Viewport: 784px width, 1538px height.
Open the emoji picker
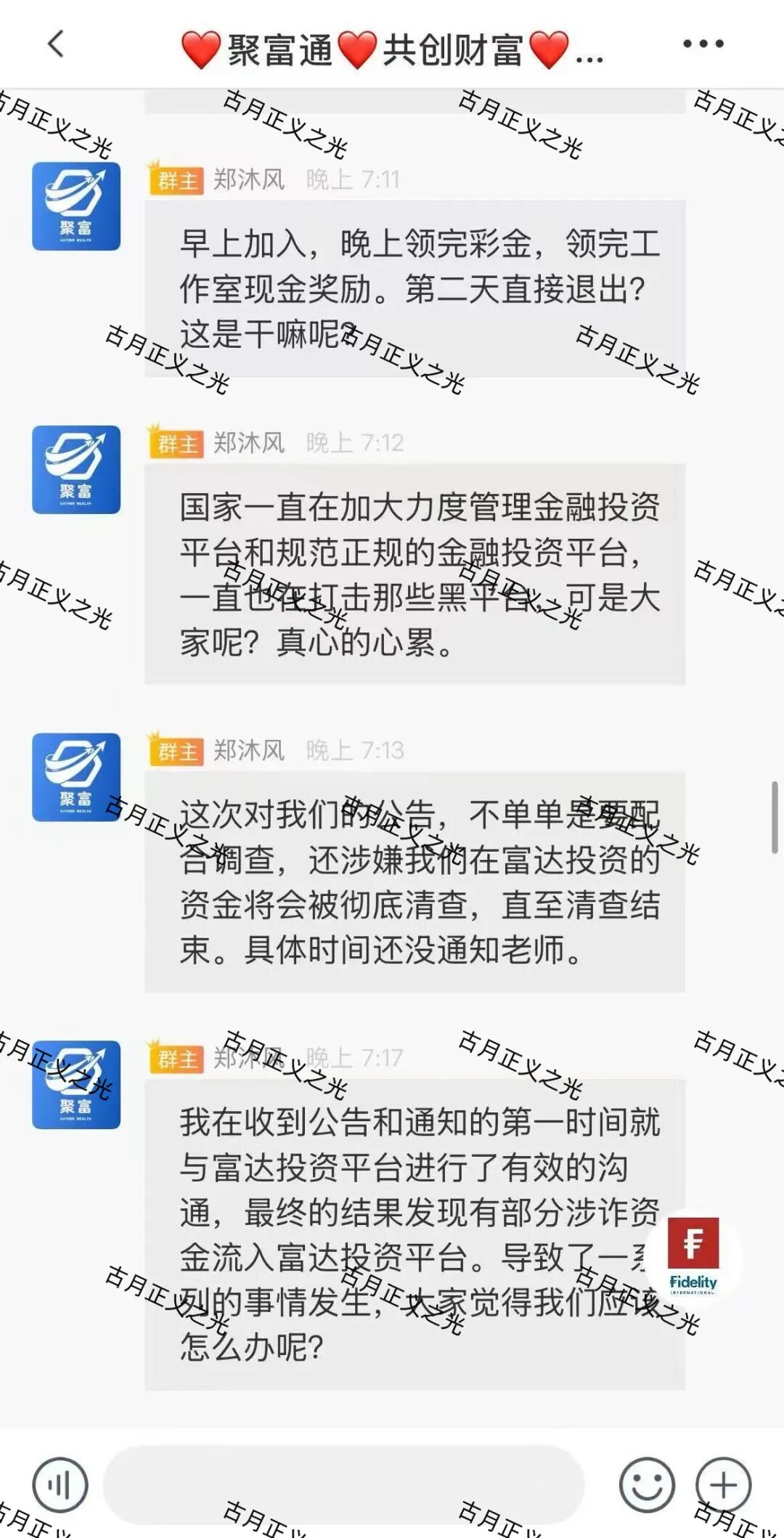646,1484
